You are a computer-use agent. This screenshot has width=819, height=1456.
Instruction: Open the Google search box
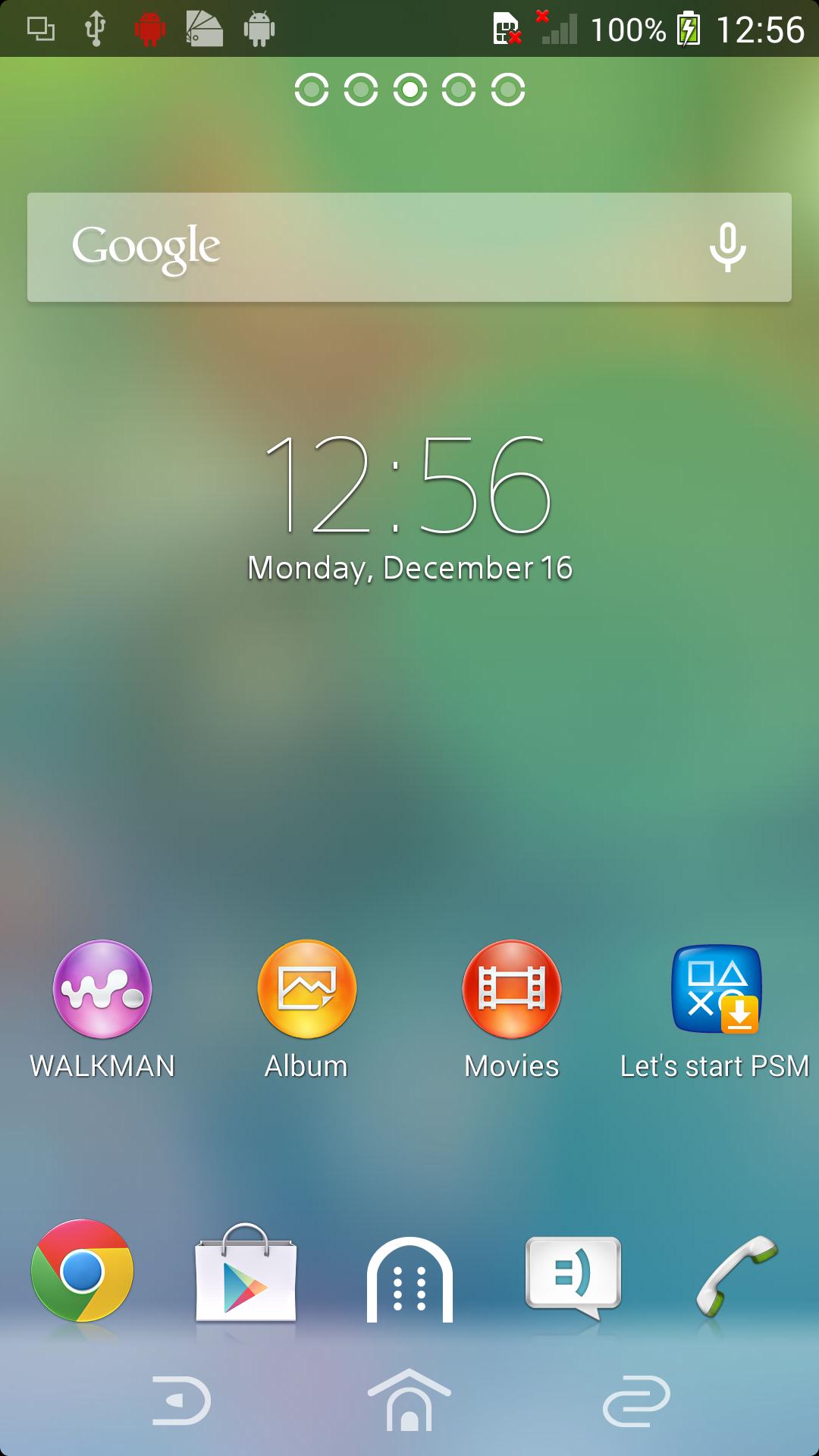coord(364,247)
